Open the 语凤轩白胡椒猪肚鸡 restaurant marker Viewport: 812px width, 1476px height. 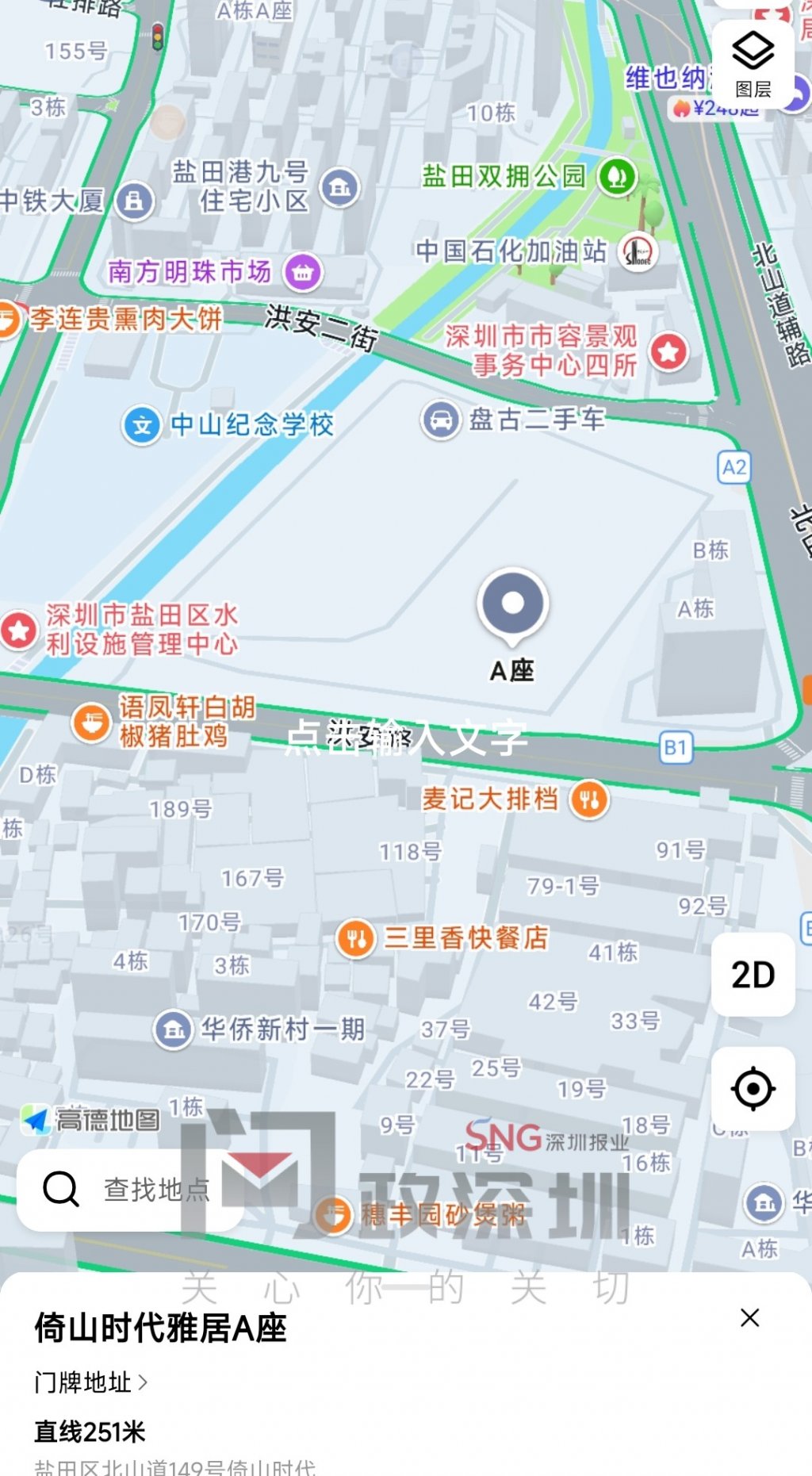point(91,722)
